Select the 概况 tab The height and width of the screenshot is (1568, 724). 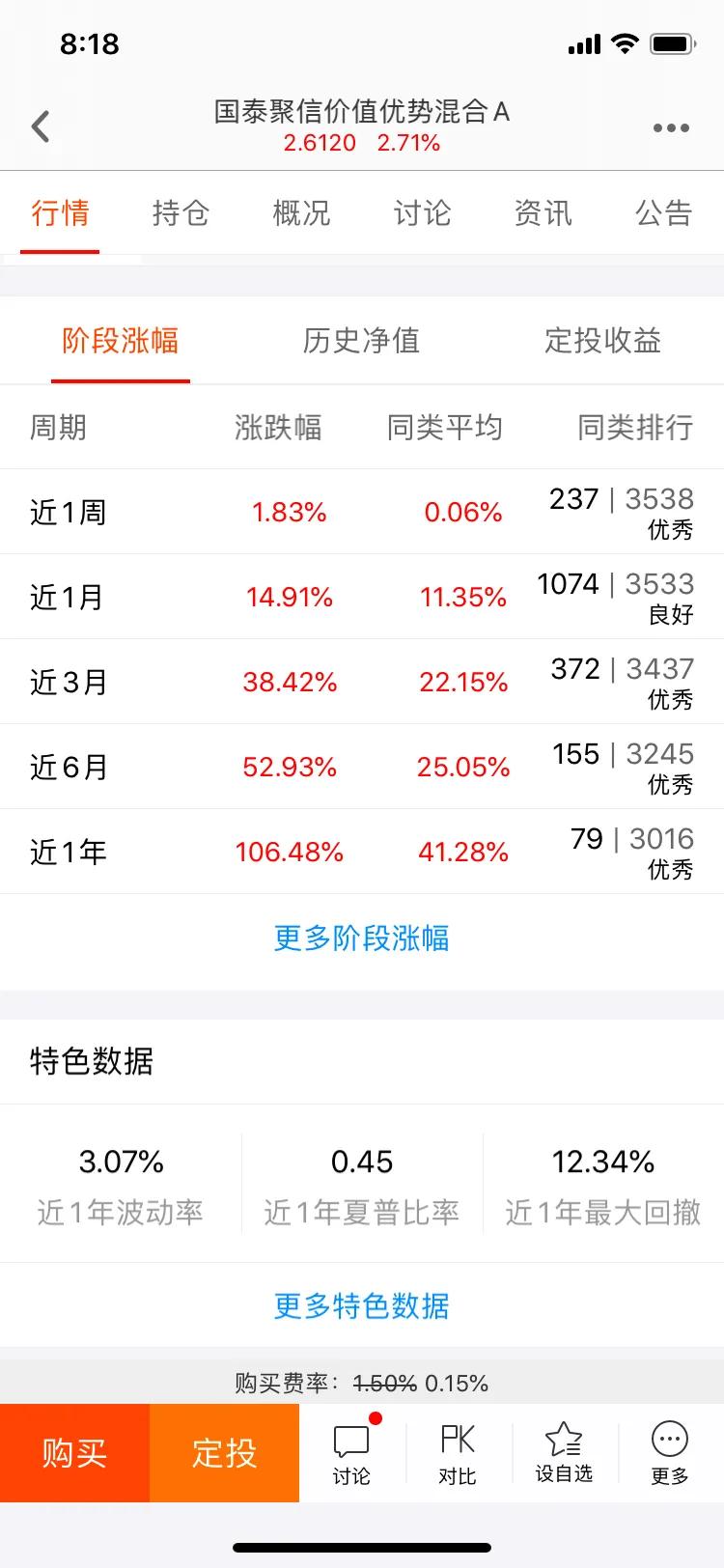point(300,213)
